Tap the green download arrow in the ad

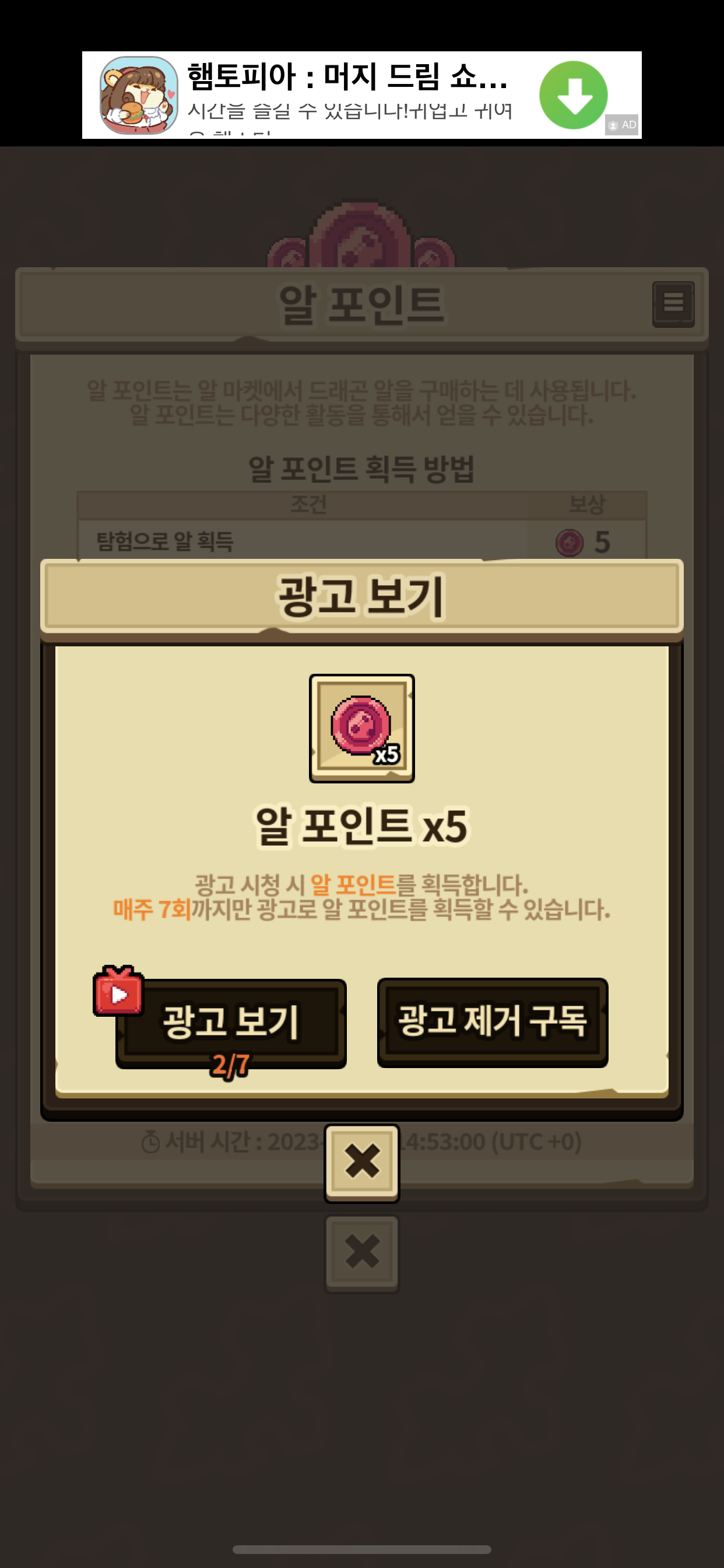[x=573, y=94]
